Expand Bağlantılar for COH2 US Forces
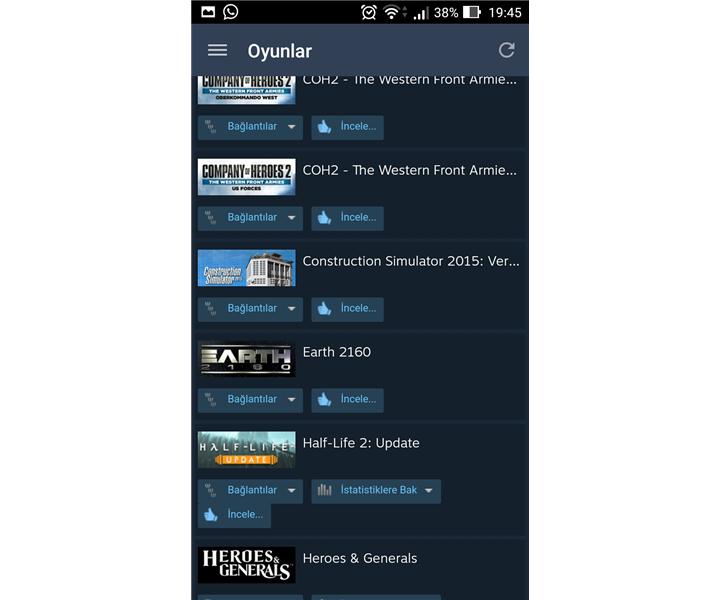The image size is (720, 600). 250,218
